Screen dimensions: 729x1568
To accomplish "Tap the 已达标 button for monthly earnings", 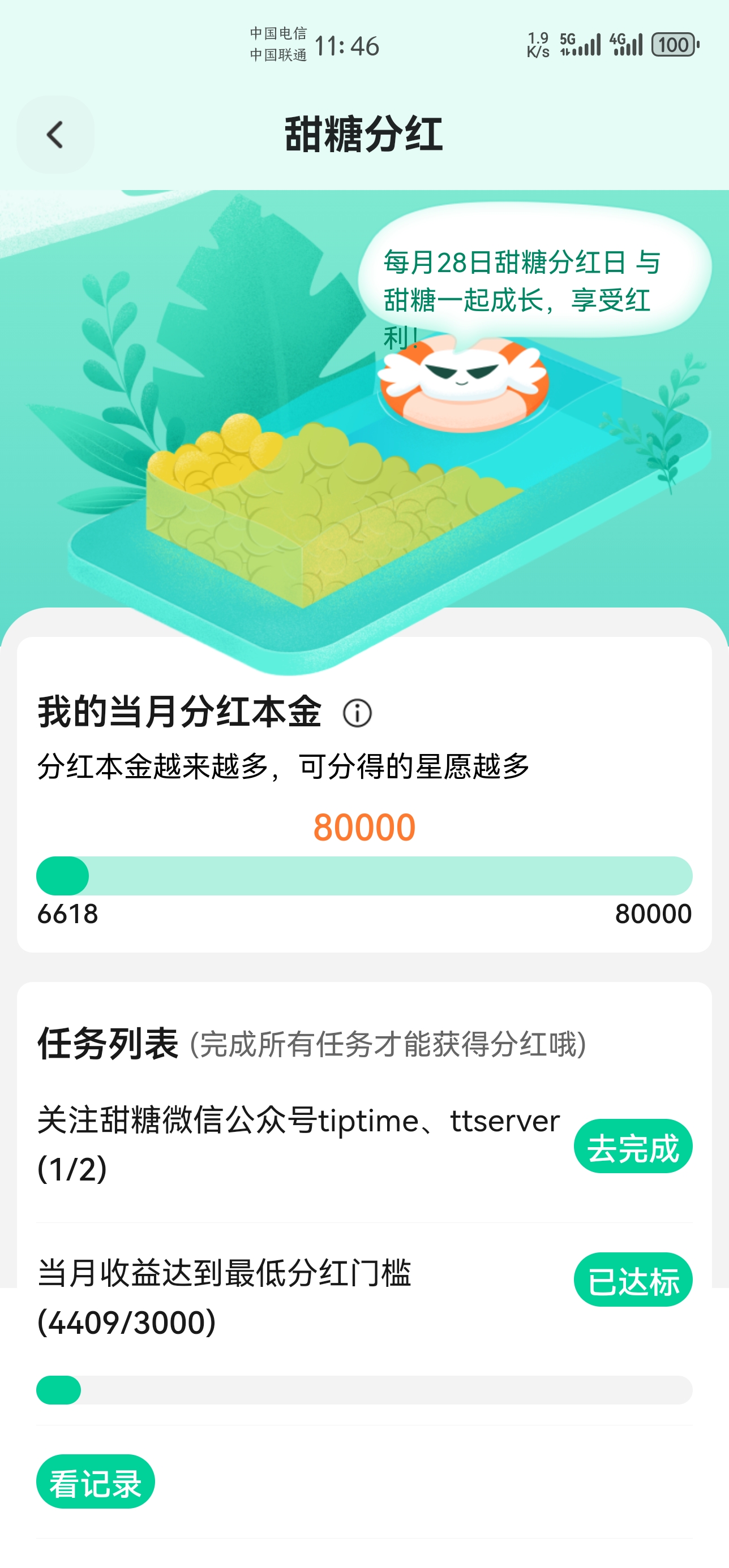I will (x=633, y=1280).
